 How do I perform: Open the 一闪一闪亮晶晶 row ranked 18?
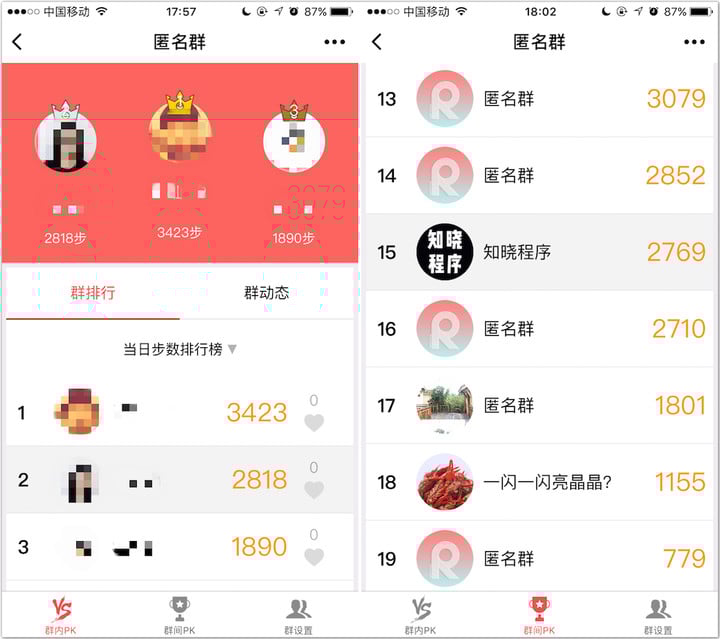click(x=540, y=482)
